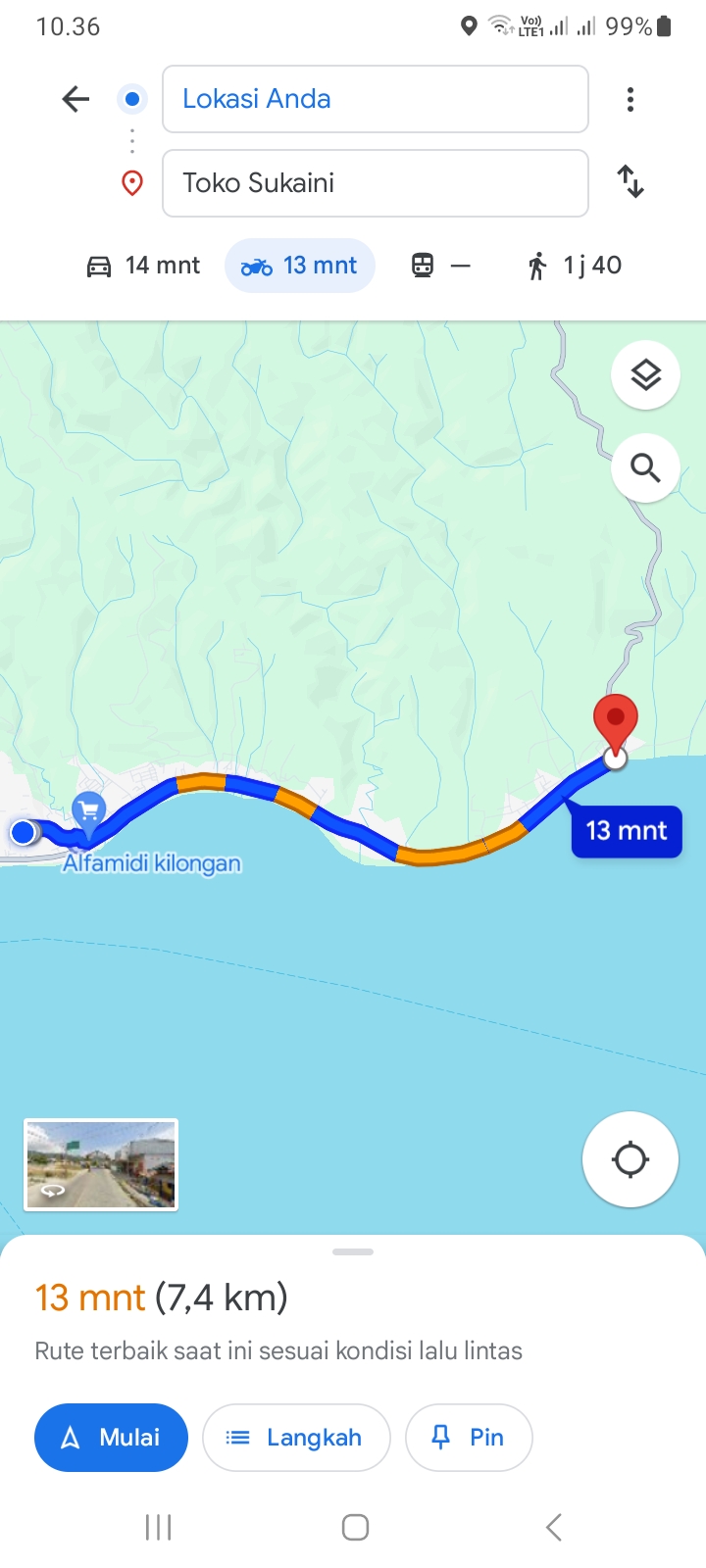This screenshot has height=1568, width=706.
Task: Open recent apps from navigation bar
Action: click(x=159, y=1527)
